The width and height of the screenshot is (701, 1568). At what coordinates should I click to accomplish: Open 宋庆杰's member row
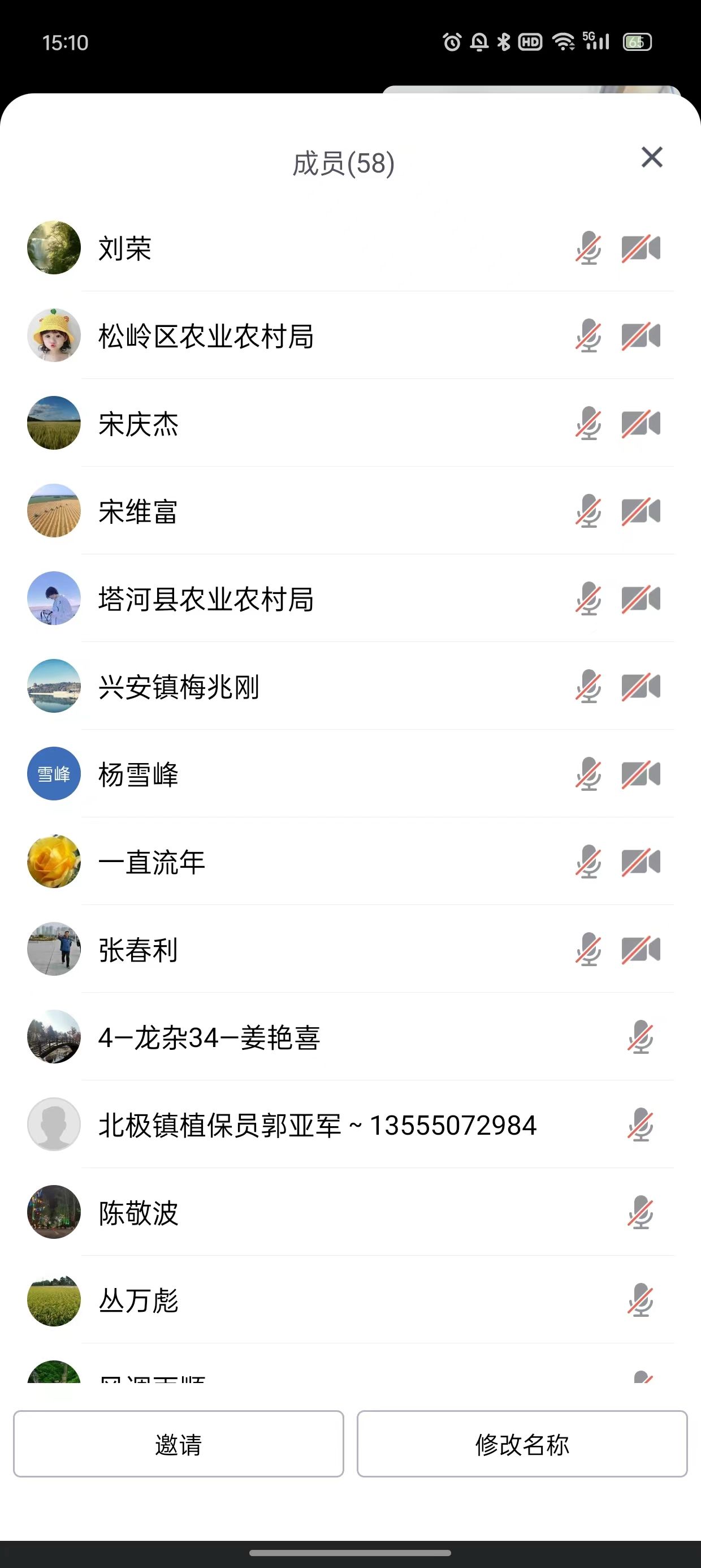[x=139, y=424]
